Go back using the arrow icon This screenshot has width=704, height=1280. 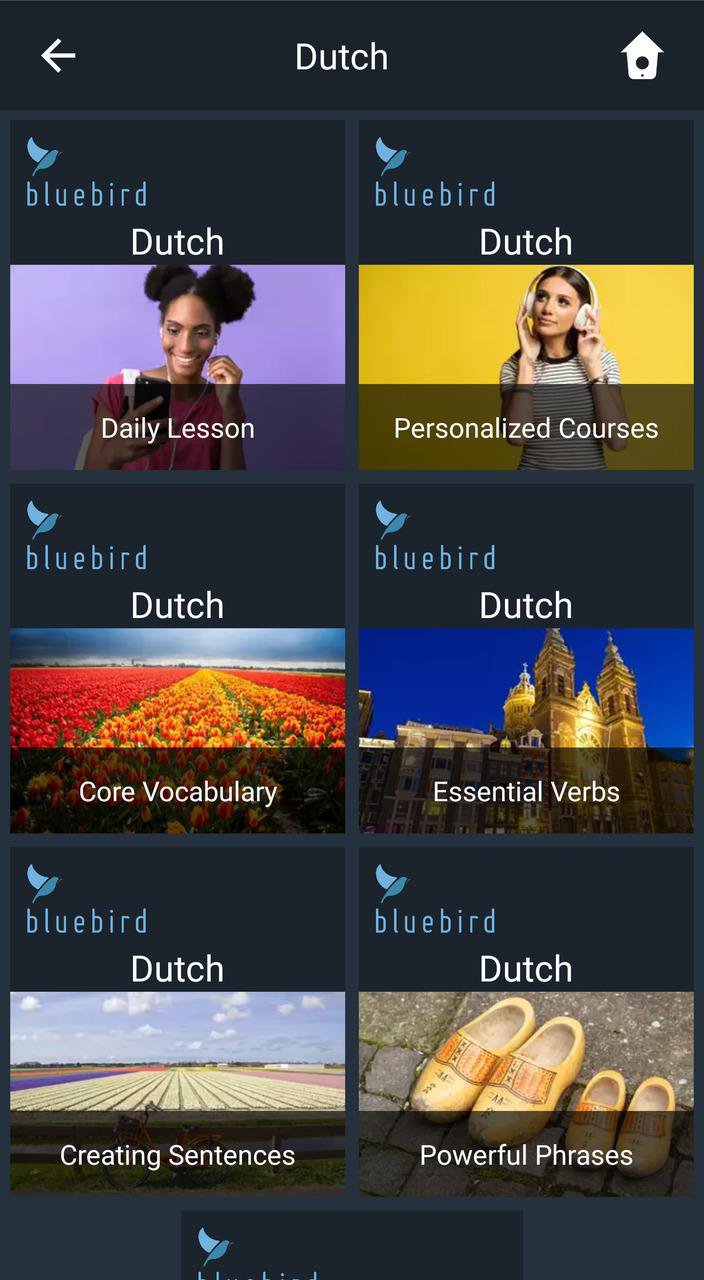click(x=58, y=56)
